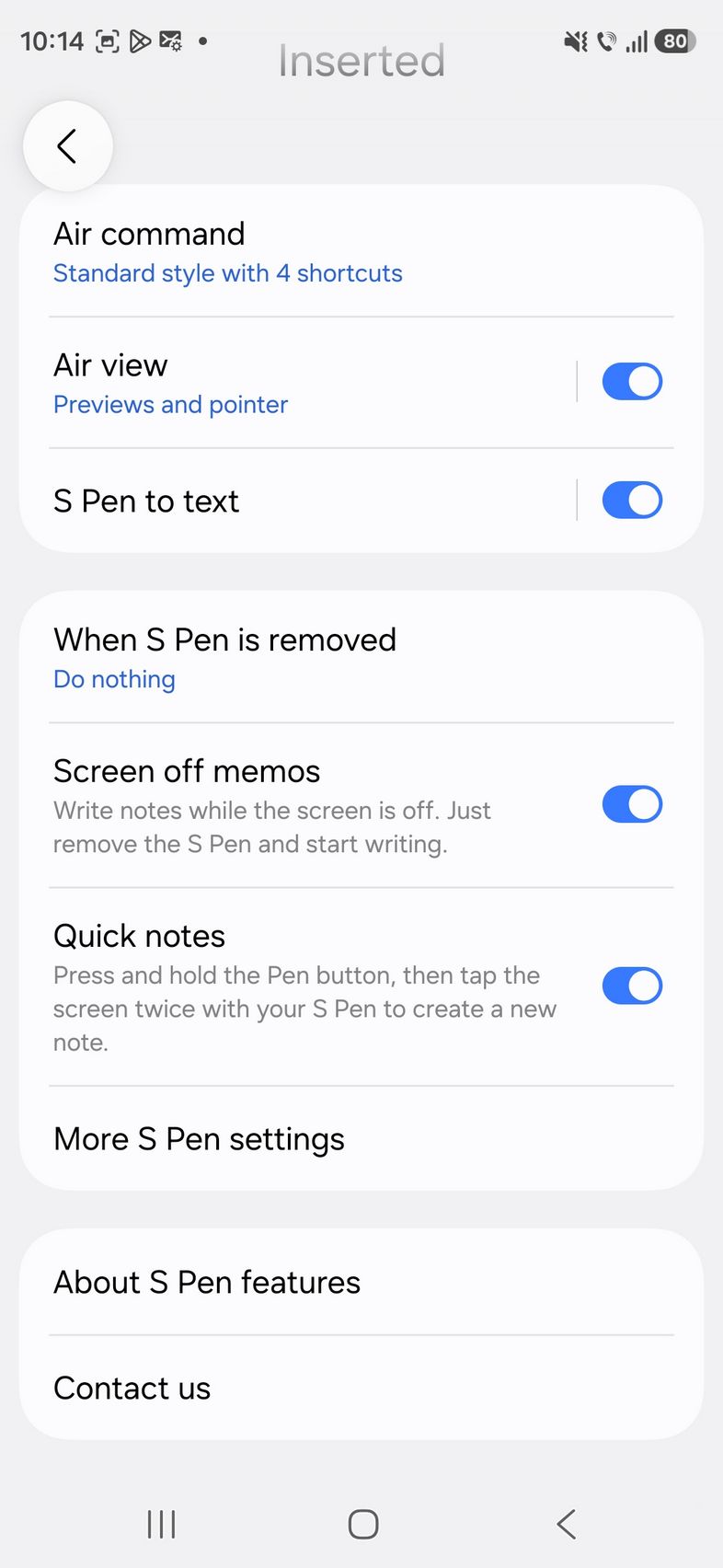This screenshot has height=1568, width=723.
Task: Disable the S Pen to text switch
Action: 632,501
